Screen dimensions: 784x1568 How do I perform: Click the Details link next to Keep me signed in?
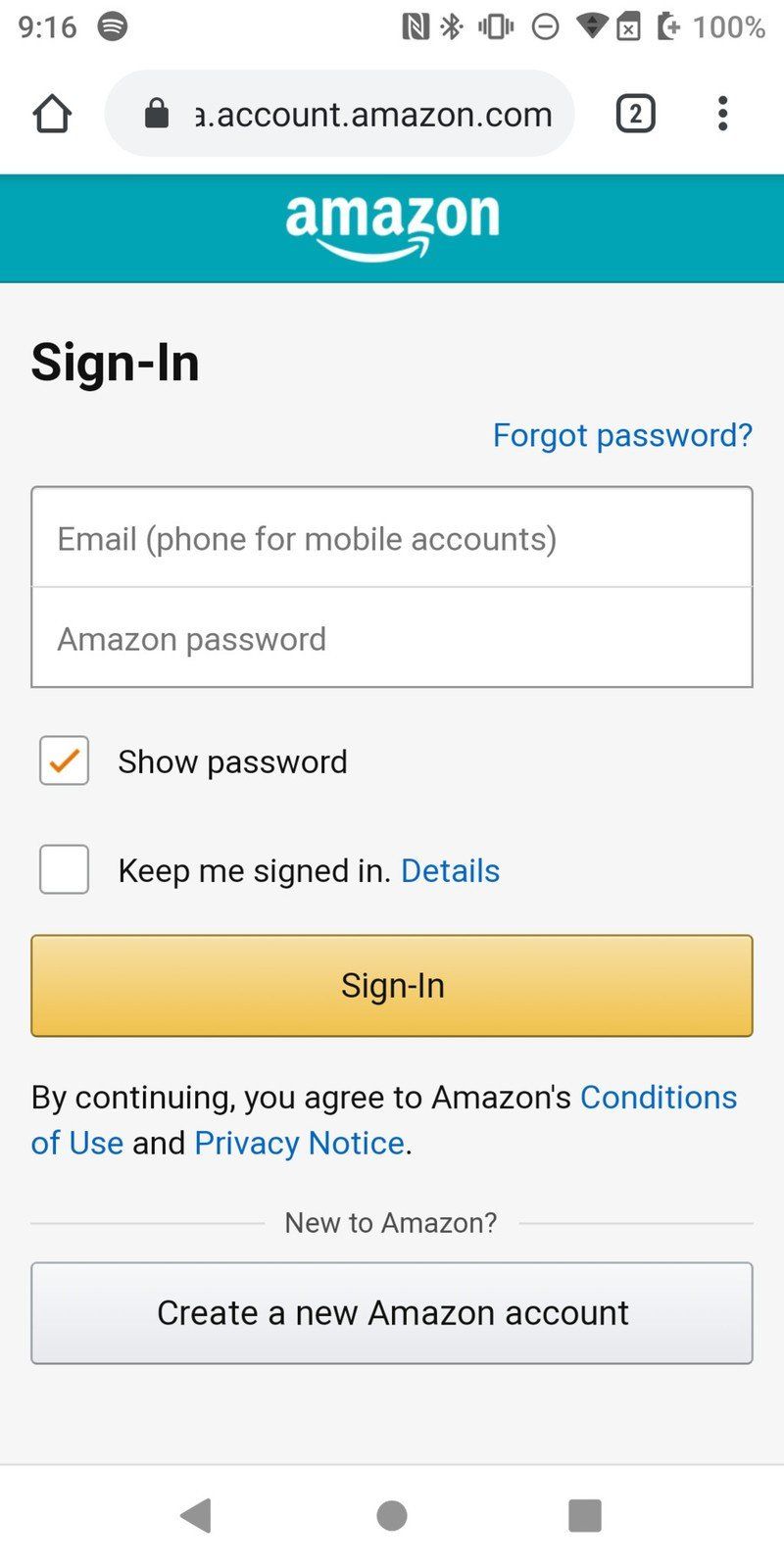click(x=450, y=870)
